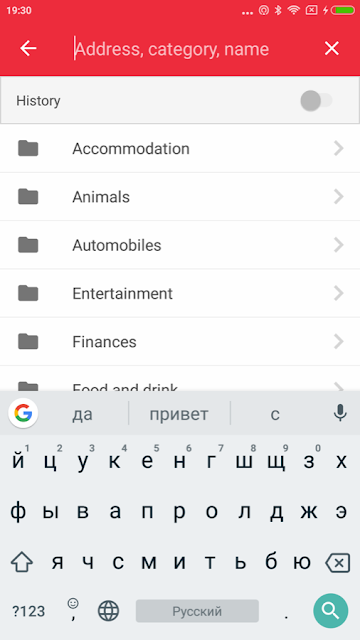This screenshot has width=360, height=640.
Task: Select the suggestion привет
Action: click(x=179, y=414)
